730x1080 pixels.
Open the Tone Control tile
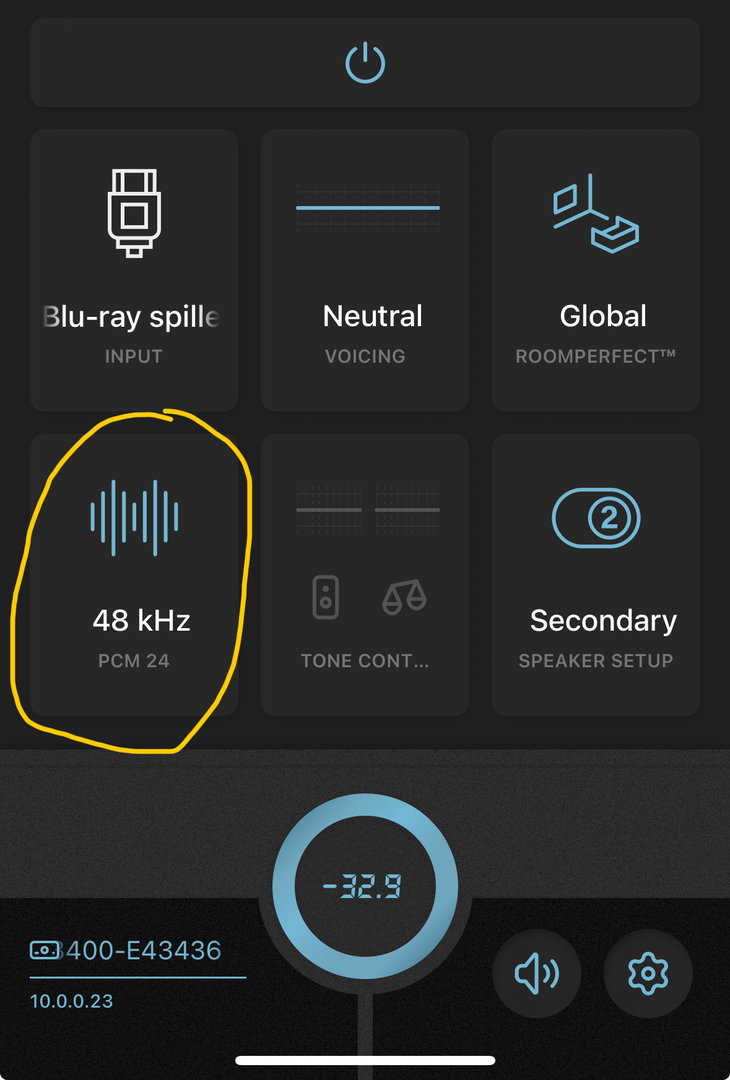[x=365, y=575]
